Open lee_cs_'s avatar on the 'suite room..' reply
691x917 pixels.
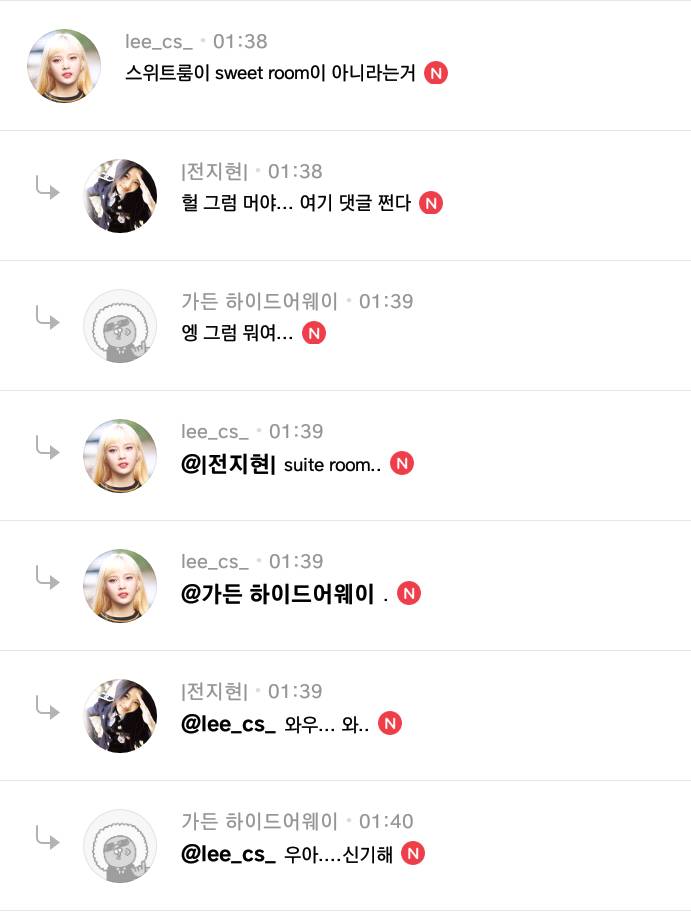120,456
